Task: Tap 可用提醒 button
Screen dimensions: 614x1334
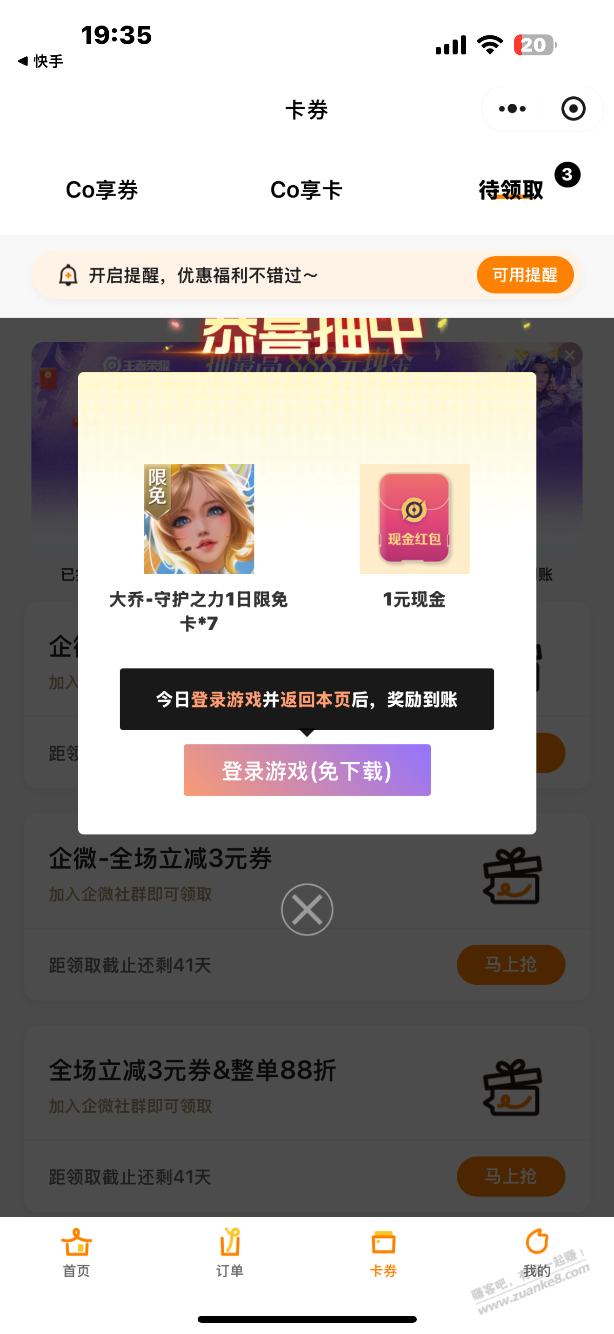Action: point(525,275)
